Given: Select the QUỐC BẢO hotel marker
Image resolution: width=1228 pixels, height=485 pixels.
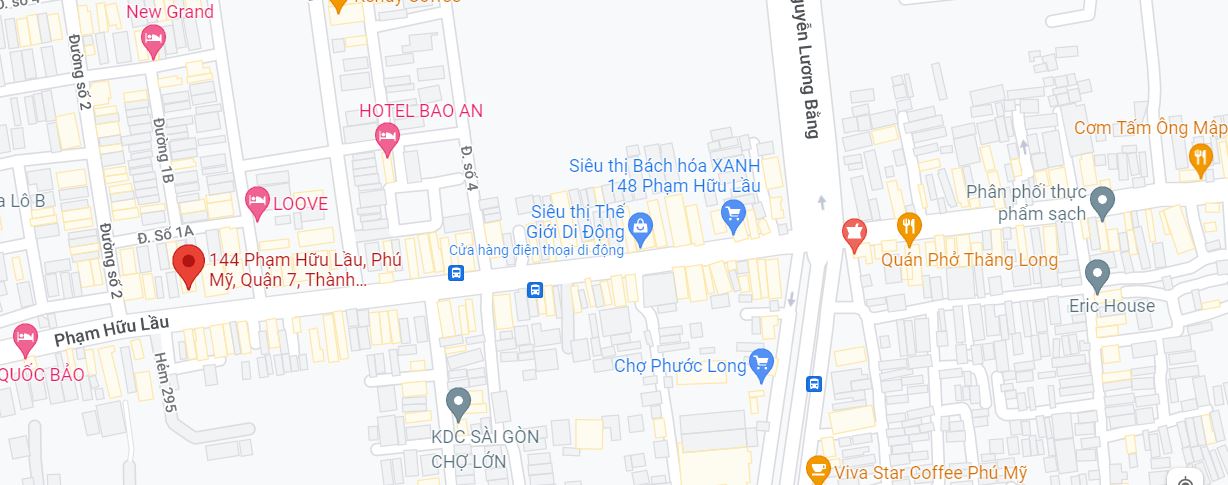Looking at the screenshot, I should tap(24, 337).
